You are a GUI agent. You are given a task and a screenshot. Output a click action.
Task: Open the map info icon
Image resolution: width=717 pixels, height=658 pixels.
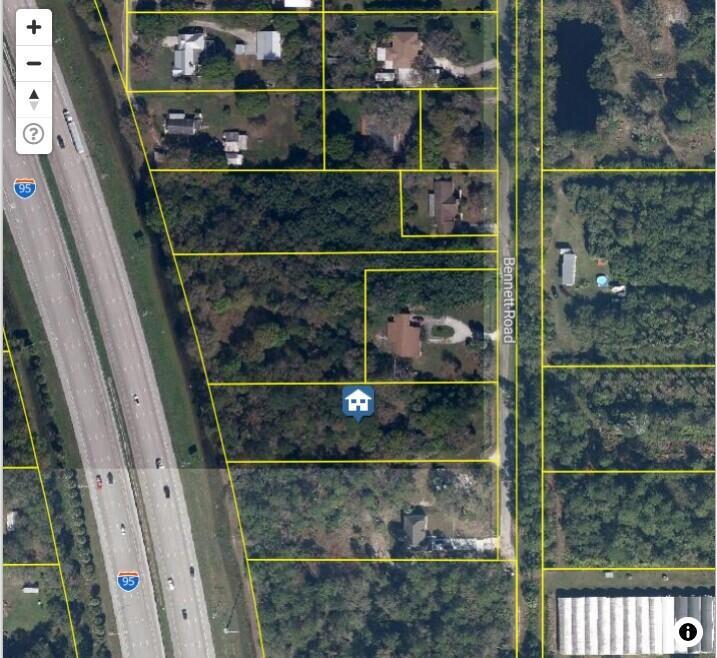688,632
